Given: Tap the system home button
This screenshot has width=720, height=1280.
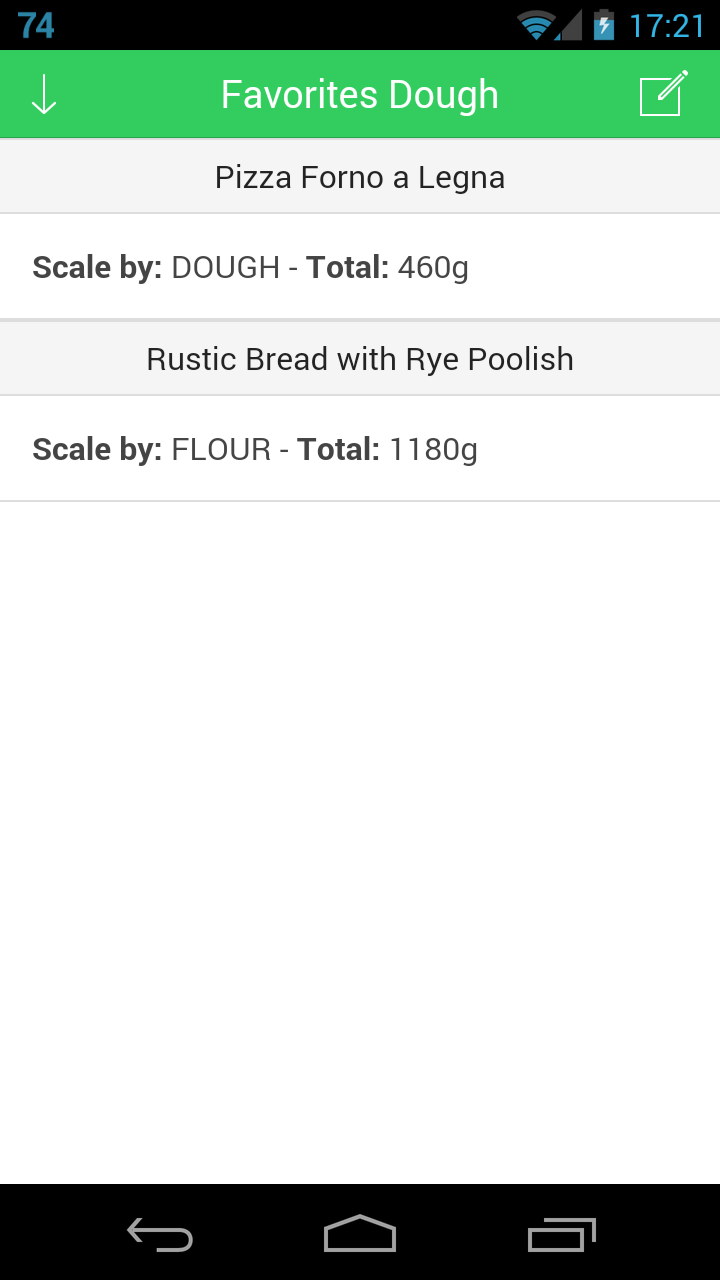Looking at the screenshot, I should pos(360,1233).
